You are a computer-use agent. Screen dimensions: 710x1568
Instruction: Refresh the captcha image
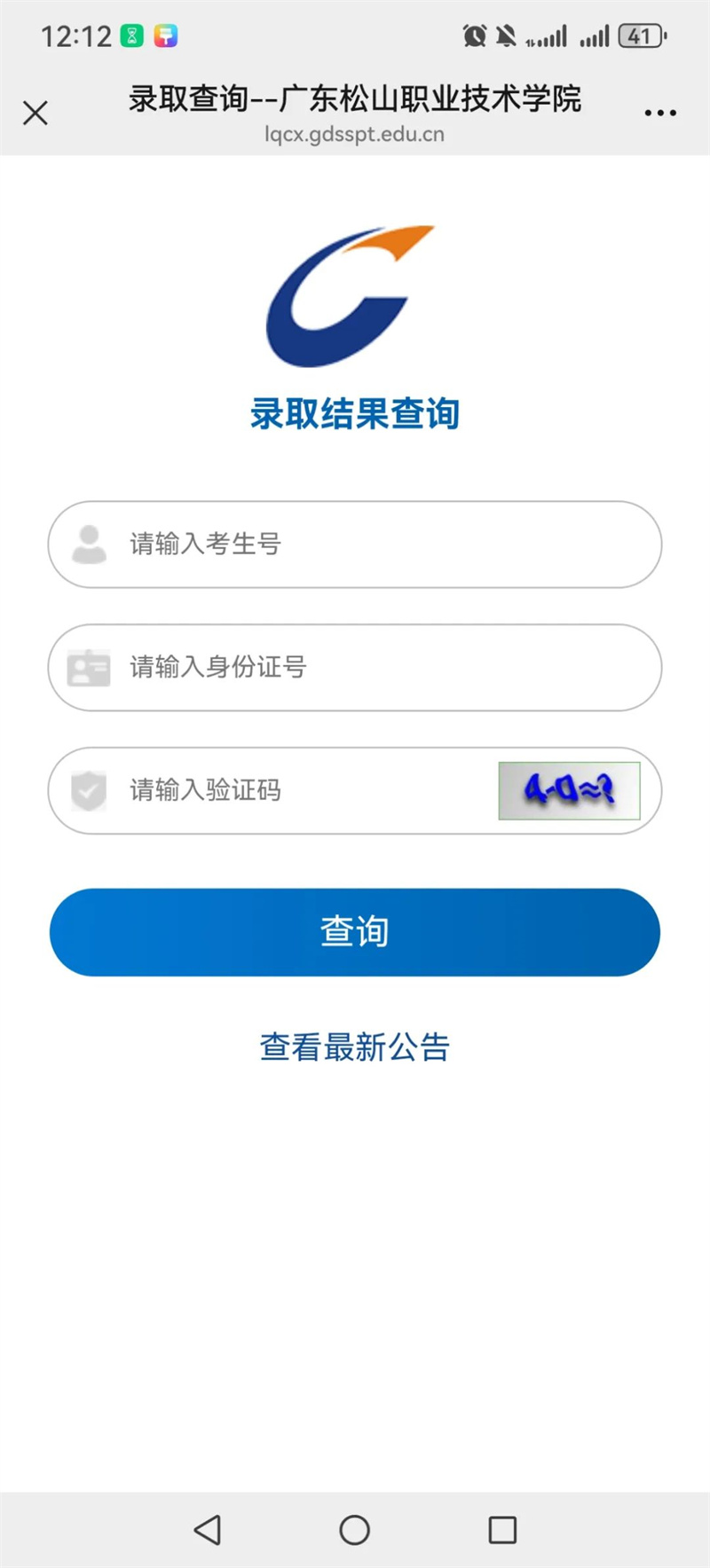coord(569,790)
